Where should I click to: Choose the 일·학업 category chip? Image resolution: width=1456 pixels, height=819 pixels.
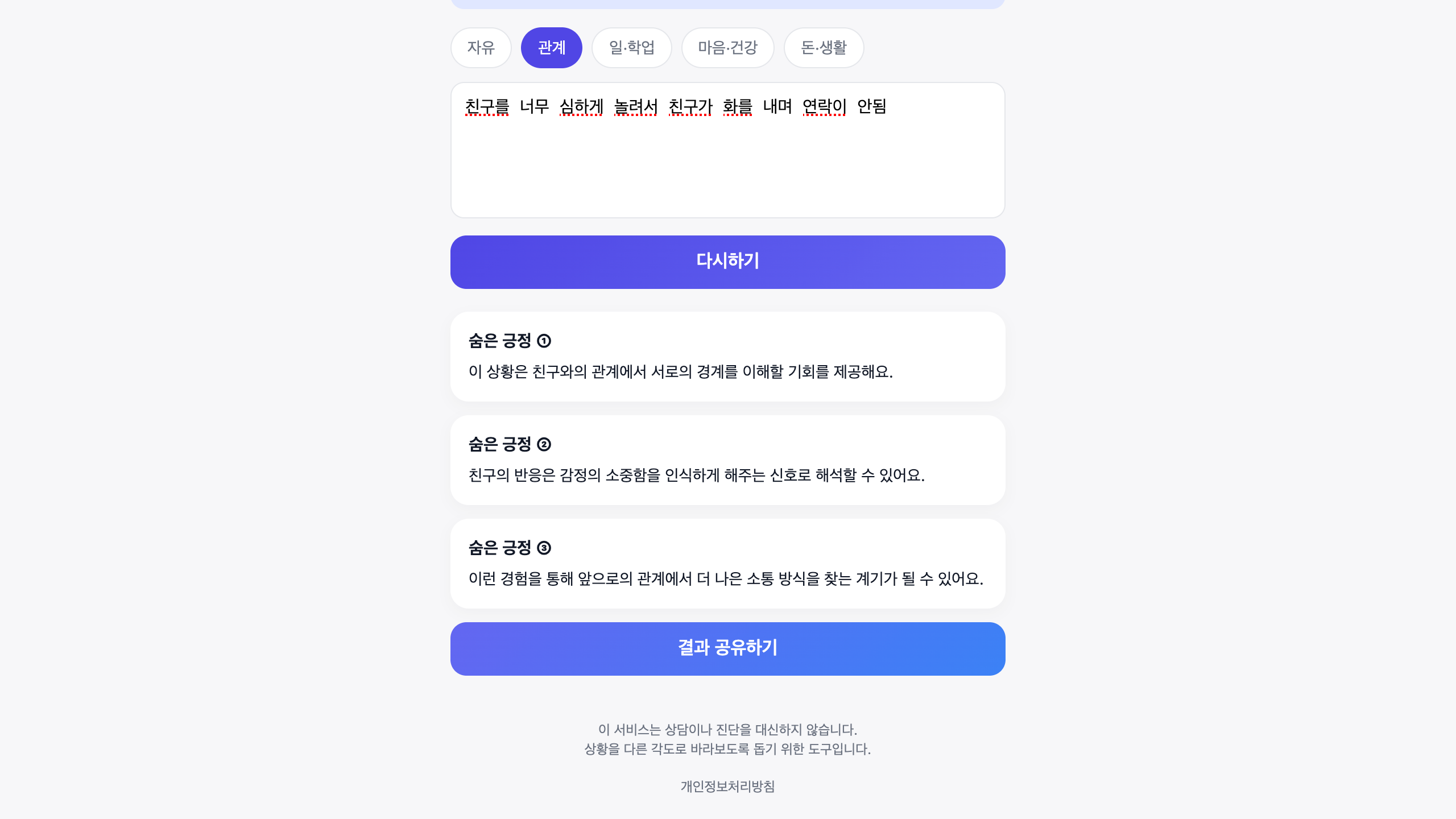click(631, 48)
